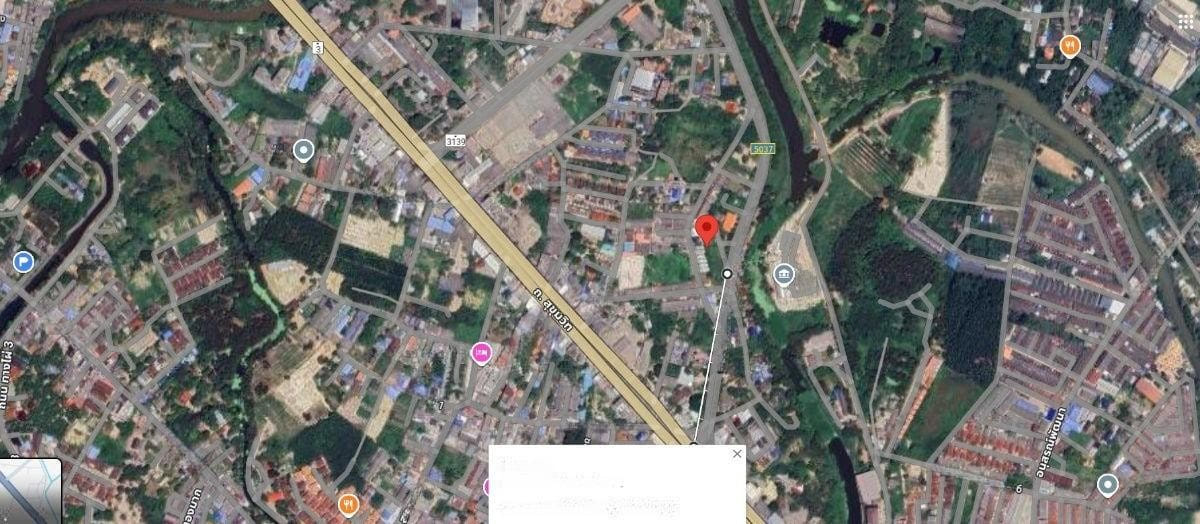Tap the red location pin
This screenshot has width=1200, height=524.
[706, 229]
